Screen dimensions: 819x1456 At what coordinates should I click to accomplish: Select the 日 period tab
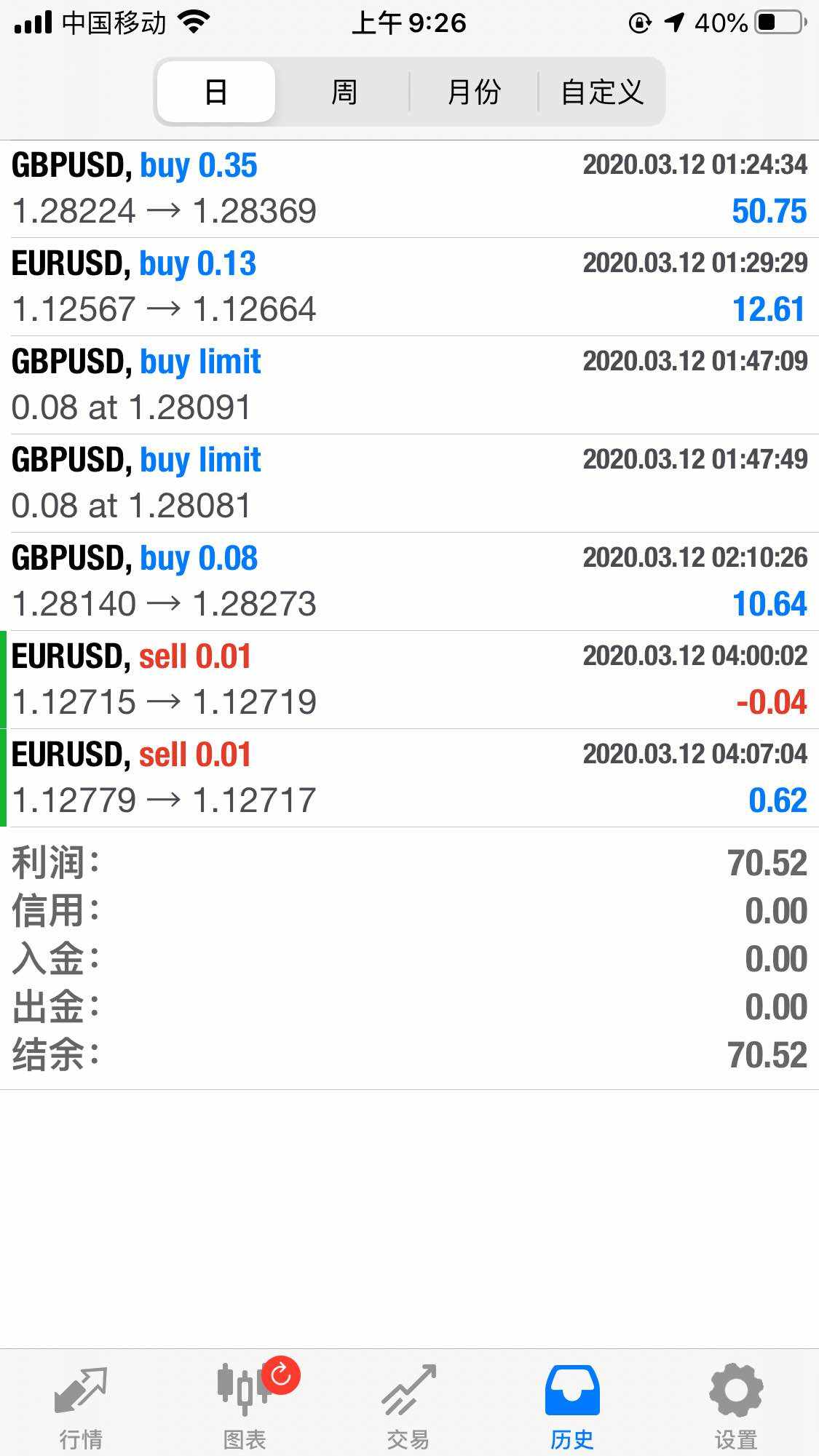216,92
